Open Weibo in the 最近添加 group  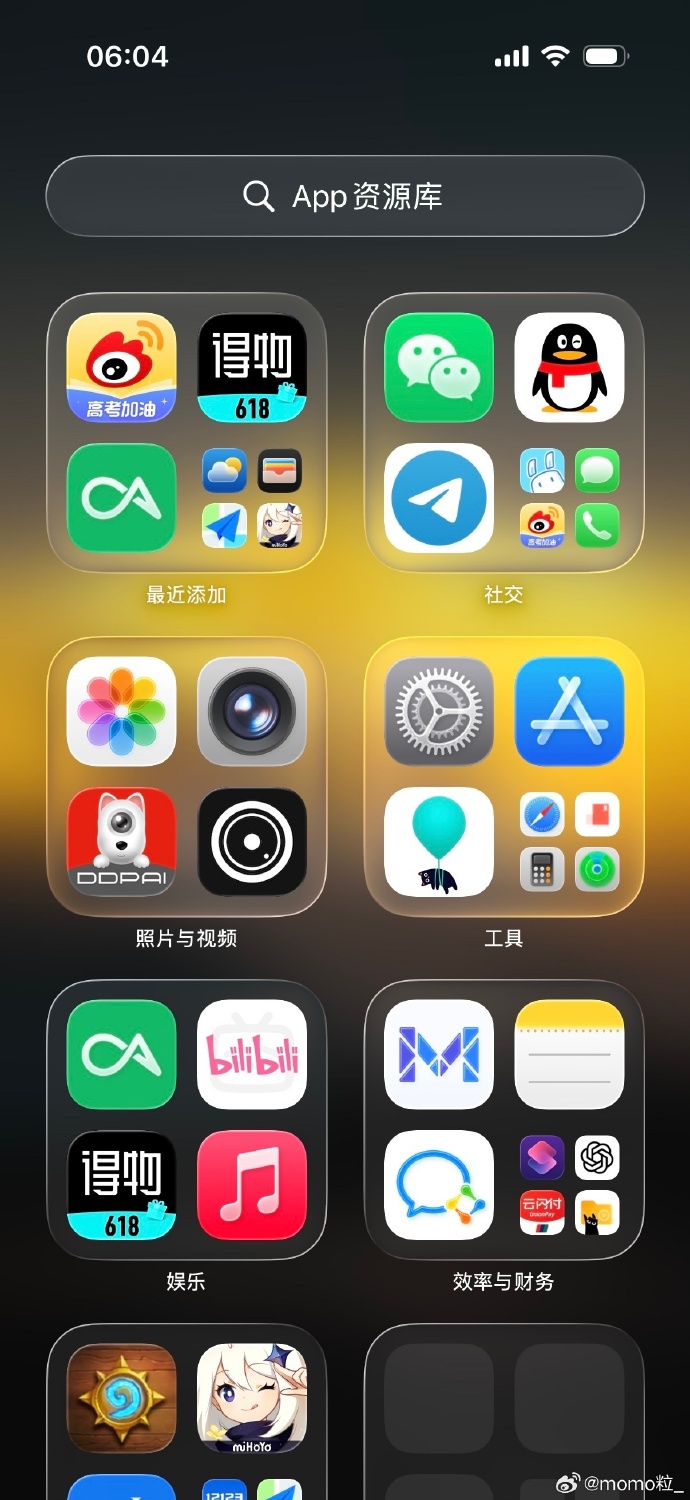122,368
